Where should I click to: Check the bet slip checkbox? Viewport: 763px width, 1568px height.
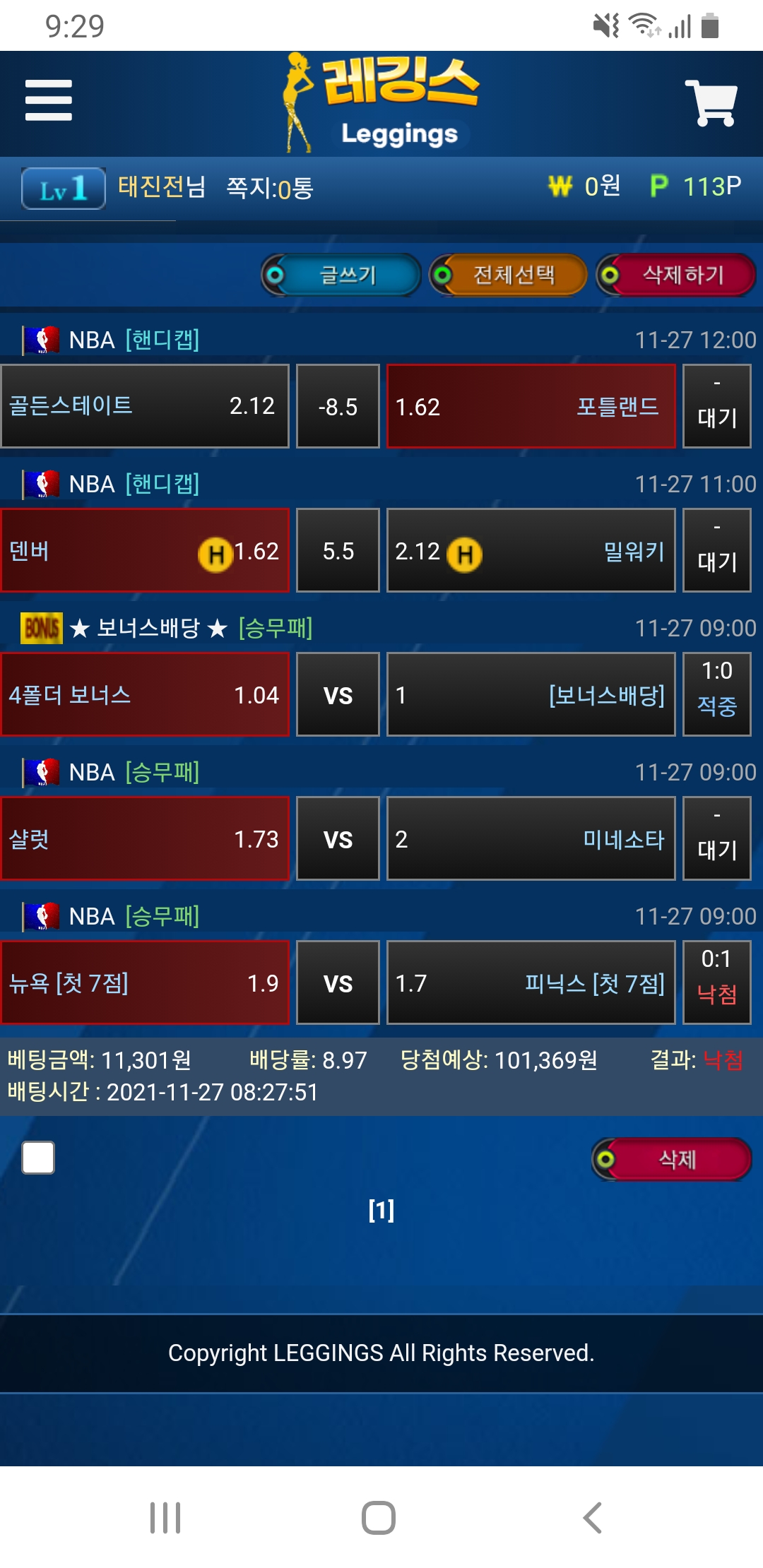point(38,1158)
